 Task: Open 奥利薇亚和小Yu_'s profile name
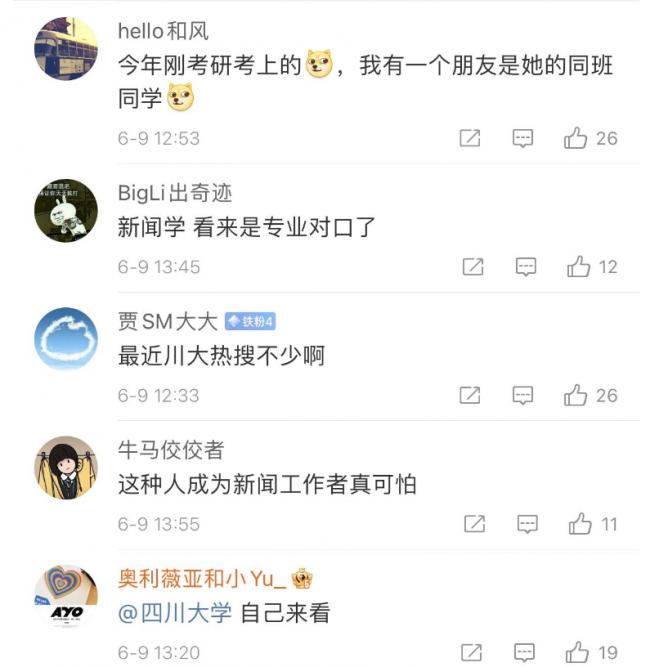coord(201,579)
